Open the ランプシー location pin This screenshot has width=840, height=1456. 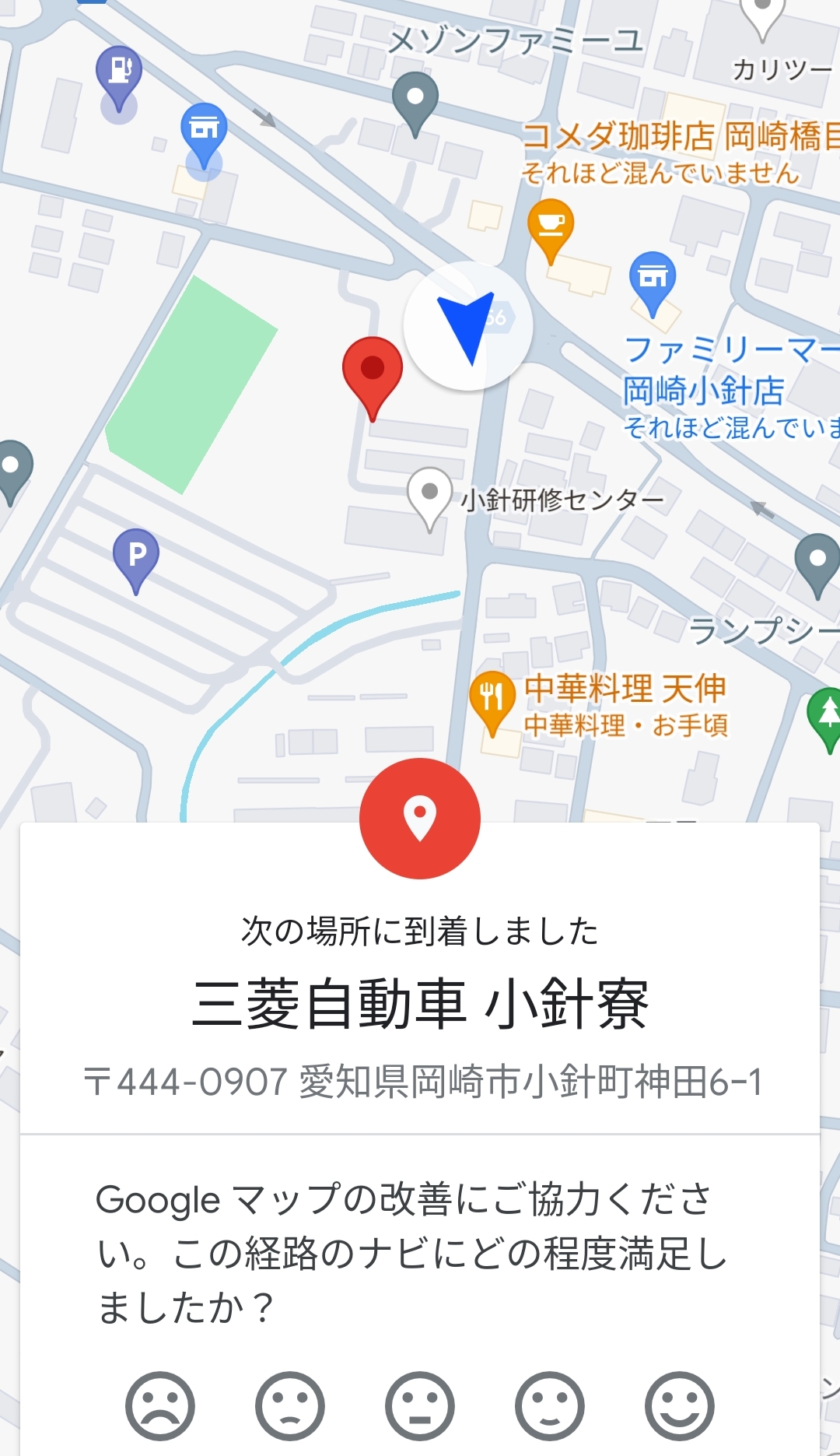pos(817,565)
